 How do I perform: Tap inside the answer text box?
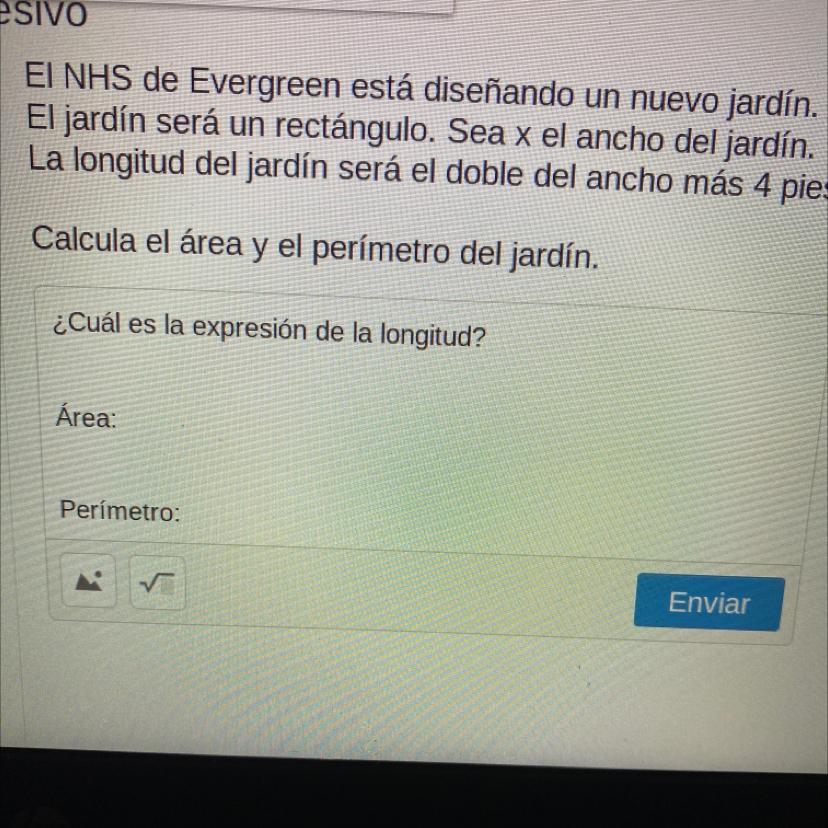[428, 417]
